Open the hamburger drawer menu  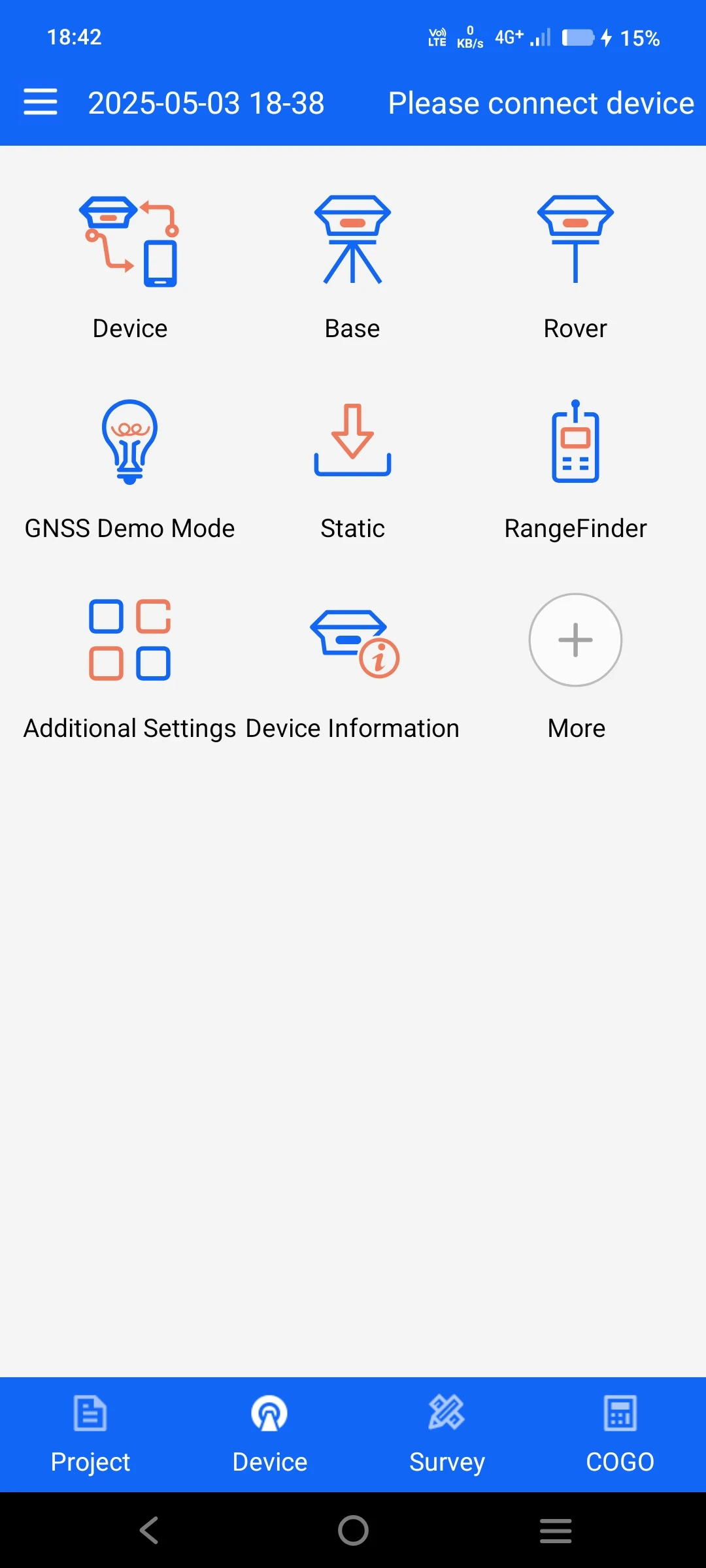pyautogui.click(x=41, y=103)
